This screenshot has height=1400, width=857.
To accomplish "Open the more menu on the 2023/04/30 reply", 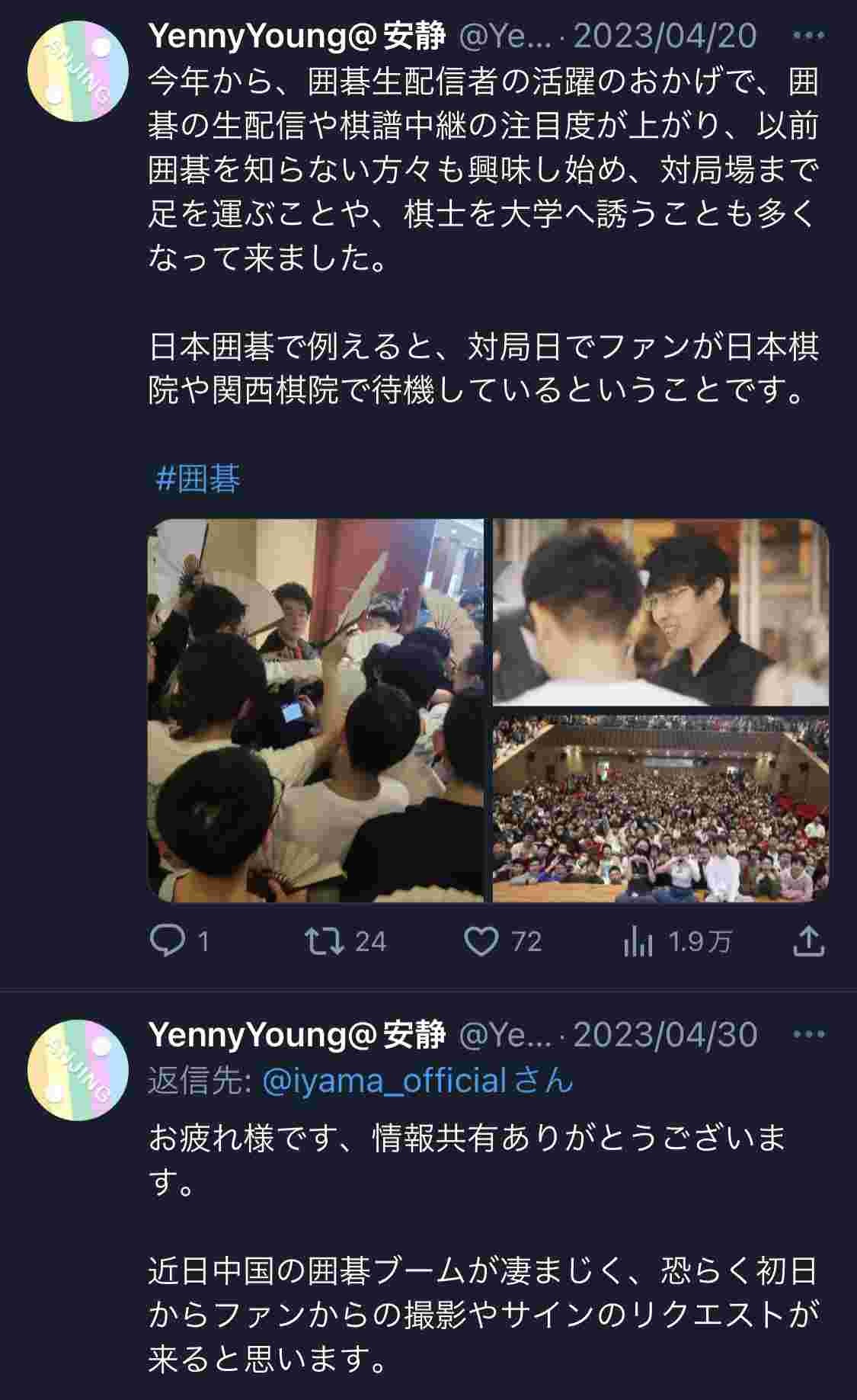I will pos(808,1035).
